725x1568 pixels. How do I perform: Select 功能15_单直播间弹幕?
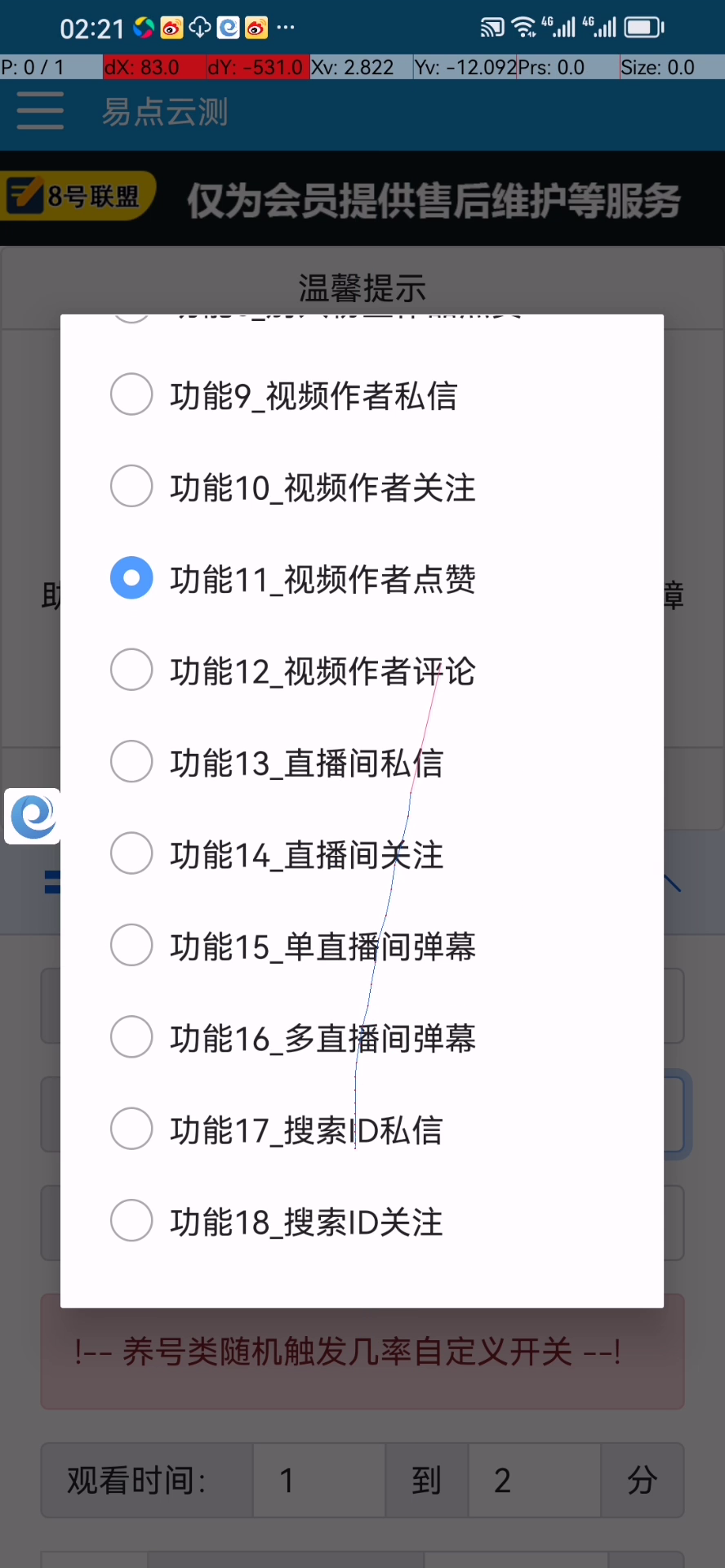coord(131,945)
